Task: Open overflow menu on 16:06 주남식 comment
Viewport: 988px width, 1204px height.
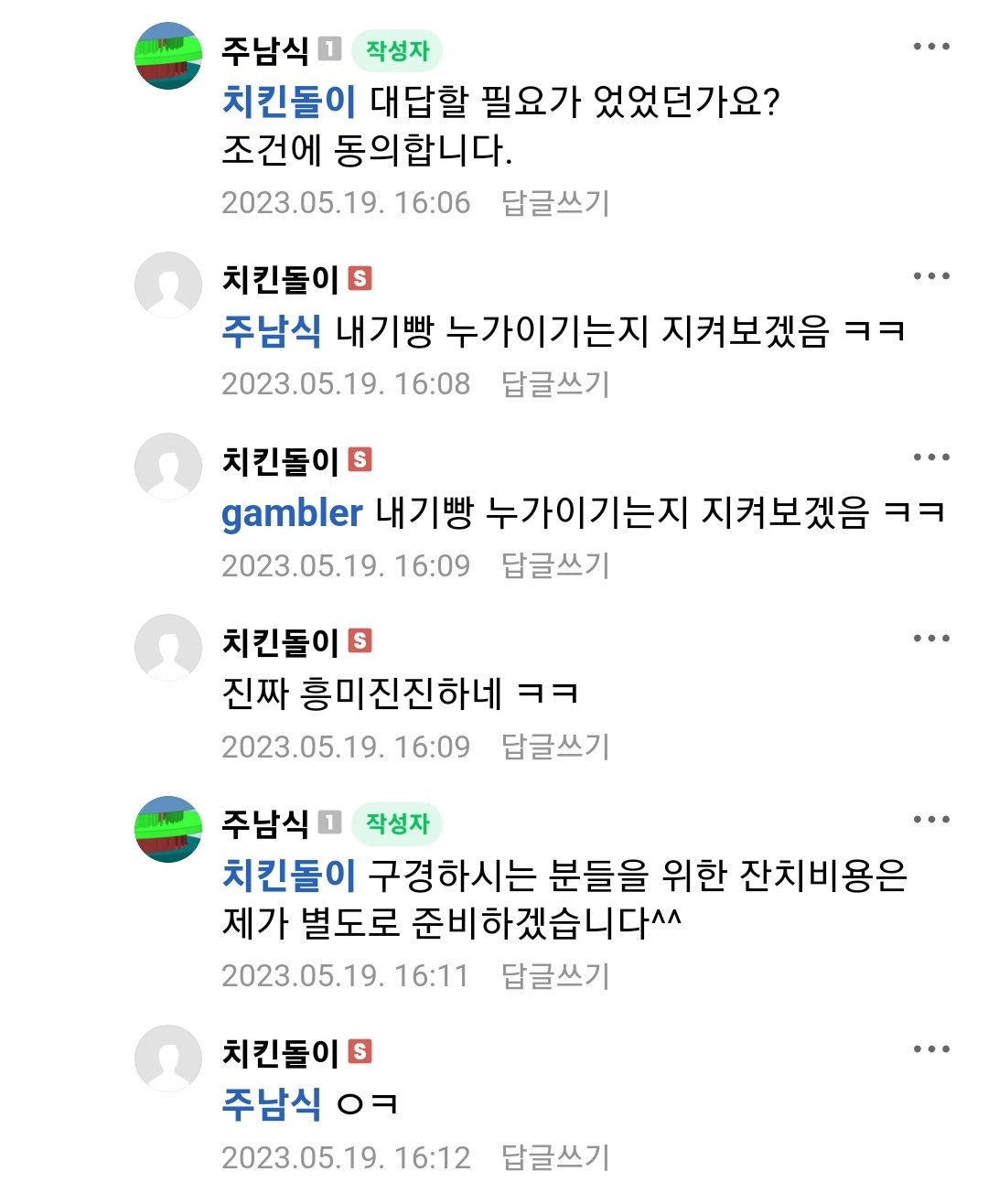Action: pos(931,47)
